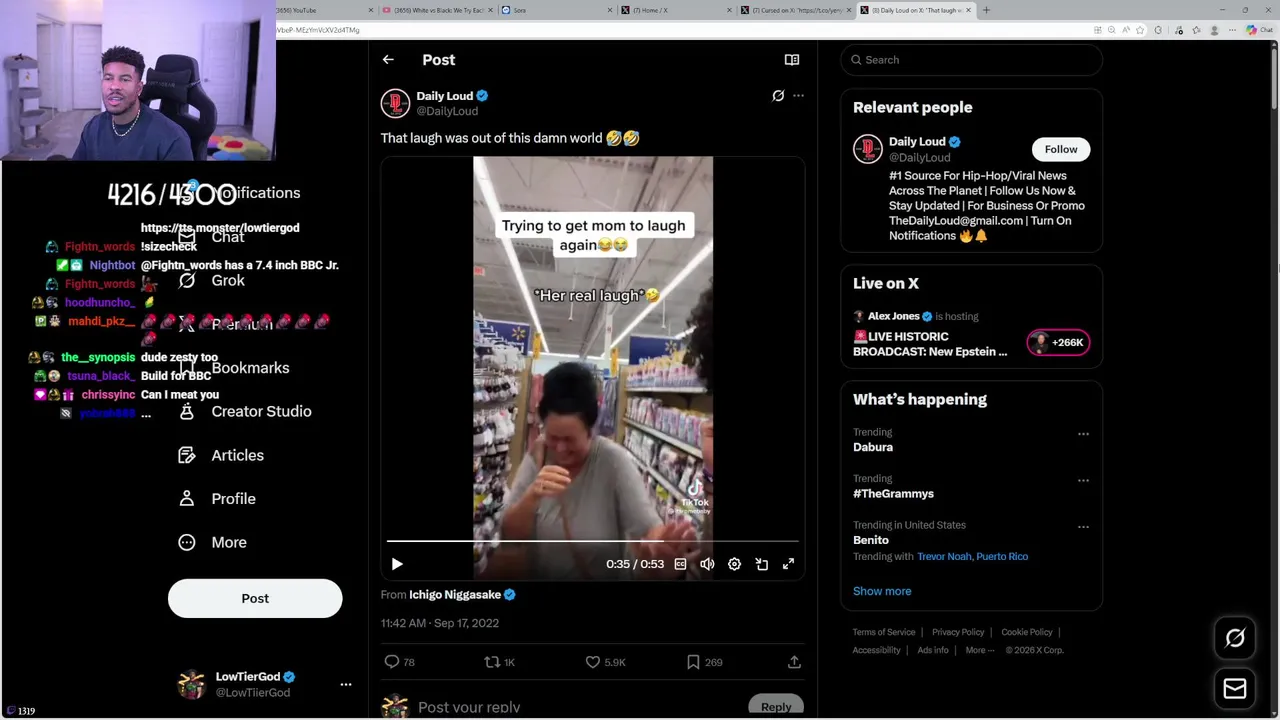This screenshot has height=720, width=1280.
Task: Open reader view icon beside Post header
Action: click(x=791, y=60)
